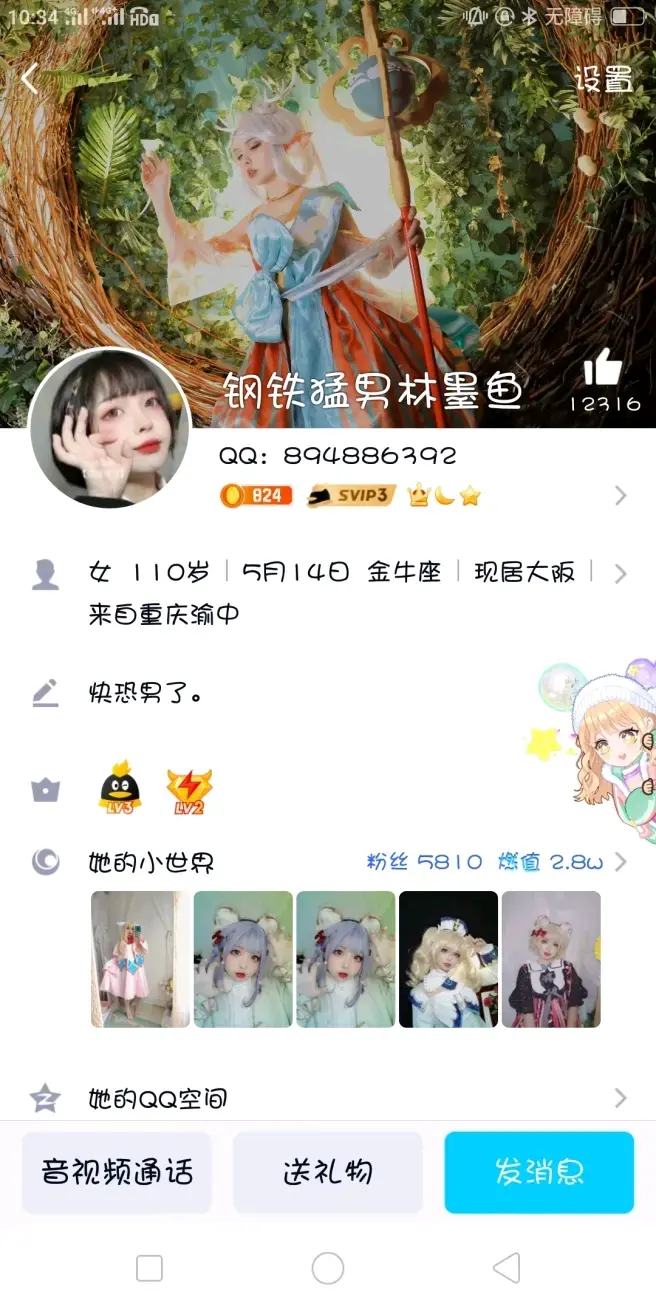656x1312 pixels.
Task: View the pink dress photo in 小世界
Action: [140, 959]
